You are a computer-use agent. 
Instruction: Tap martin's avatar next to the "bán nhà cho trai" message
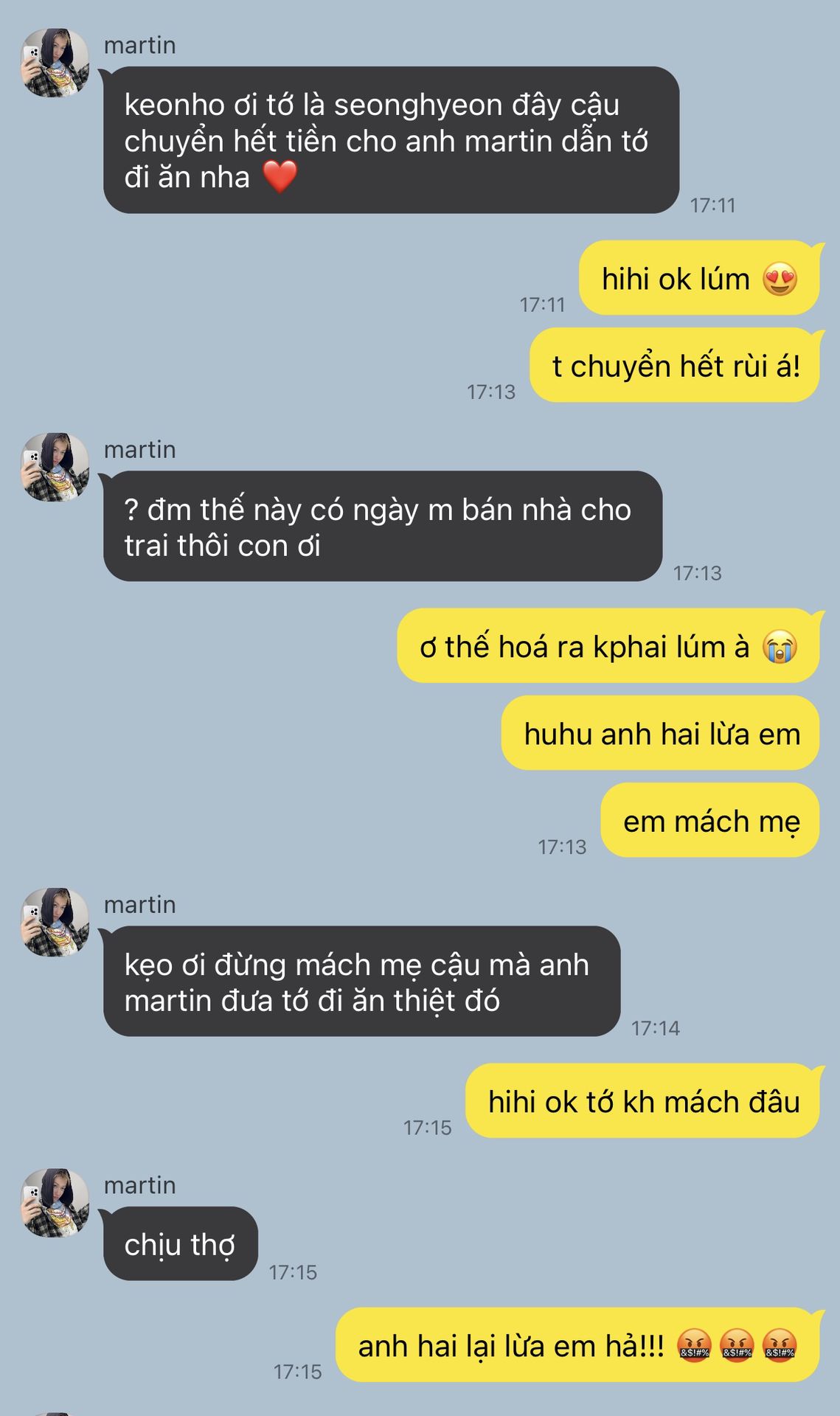55,468
